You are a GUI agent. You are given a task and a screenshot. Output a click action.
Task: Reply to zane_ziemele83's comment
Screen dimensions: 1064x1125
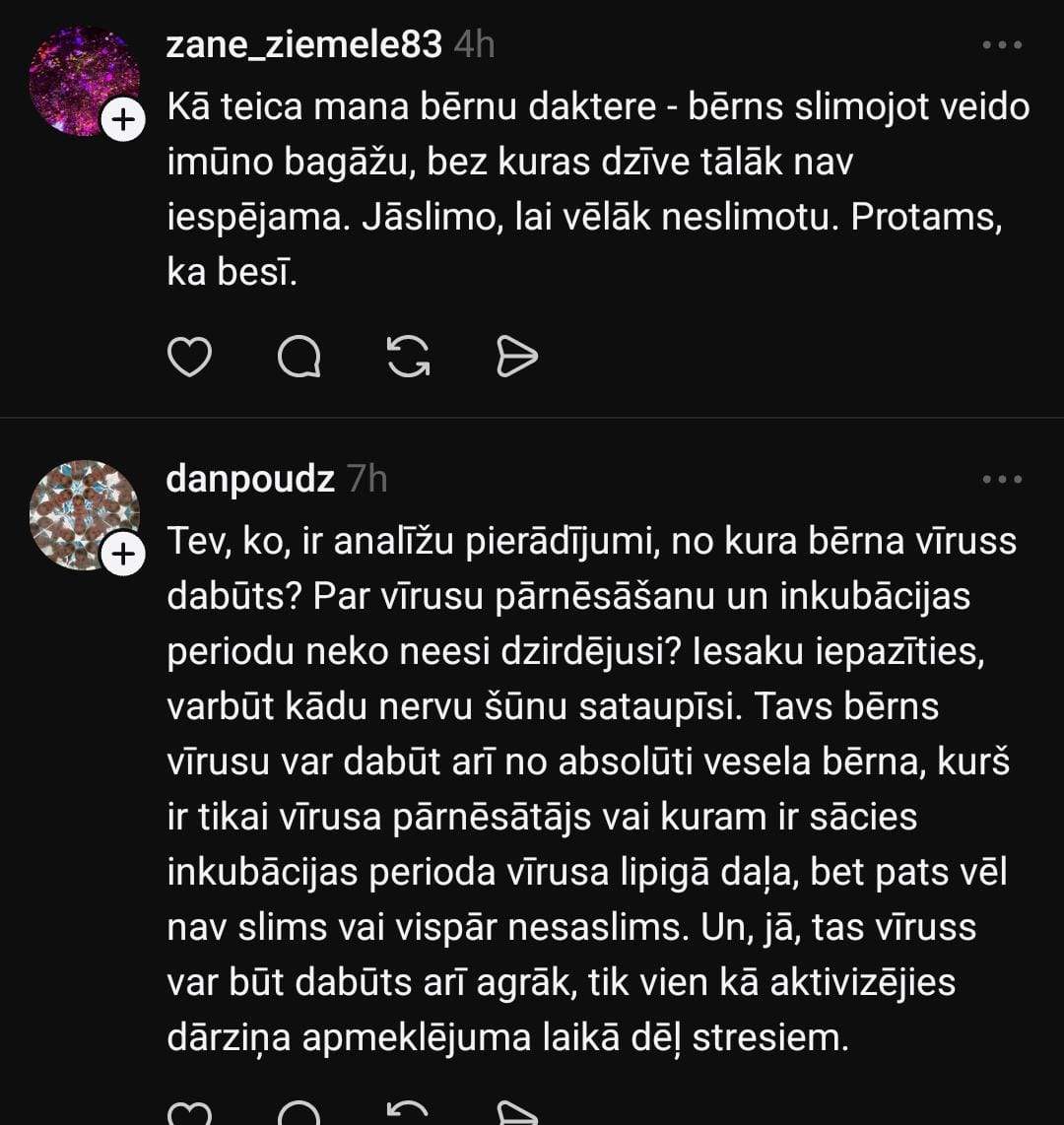(x=299, y=357)
